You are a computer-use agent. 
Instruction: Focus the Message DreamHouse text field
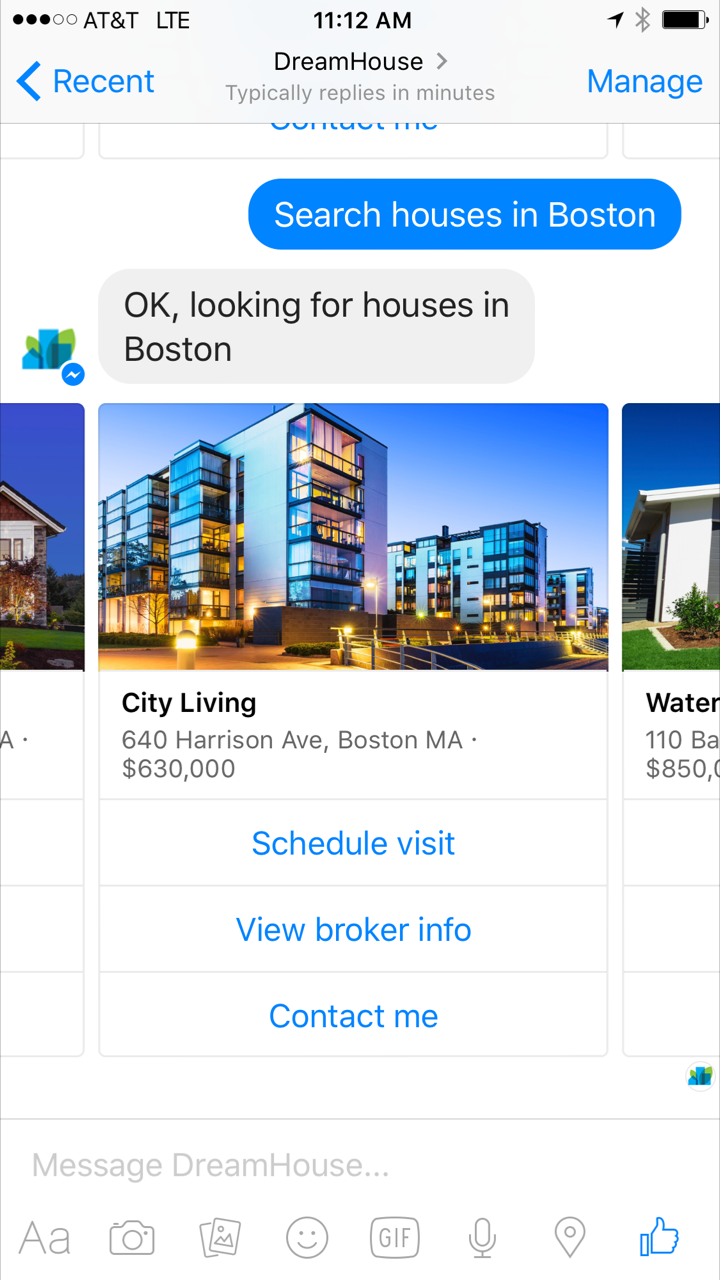(360, 1165)
